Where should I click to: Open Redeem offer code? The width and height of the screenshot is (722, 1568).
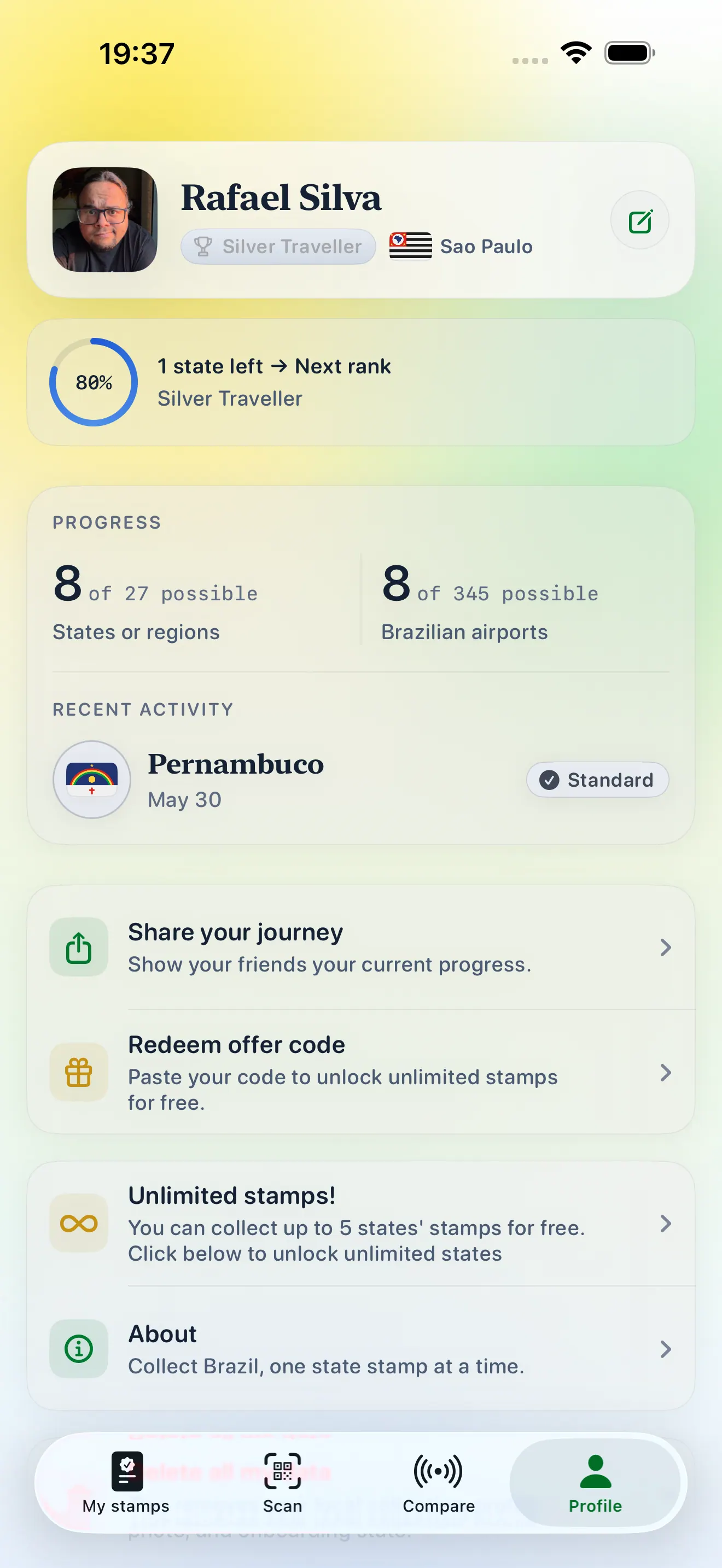[361, 1072]
